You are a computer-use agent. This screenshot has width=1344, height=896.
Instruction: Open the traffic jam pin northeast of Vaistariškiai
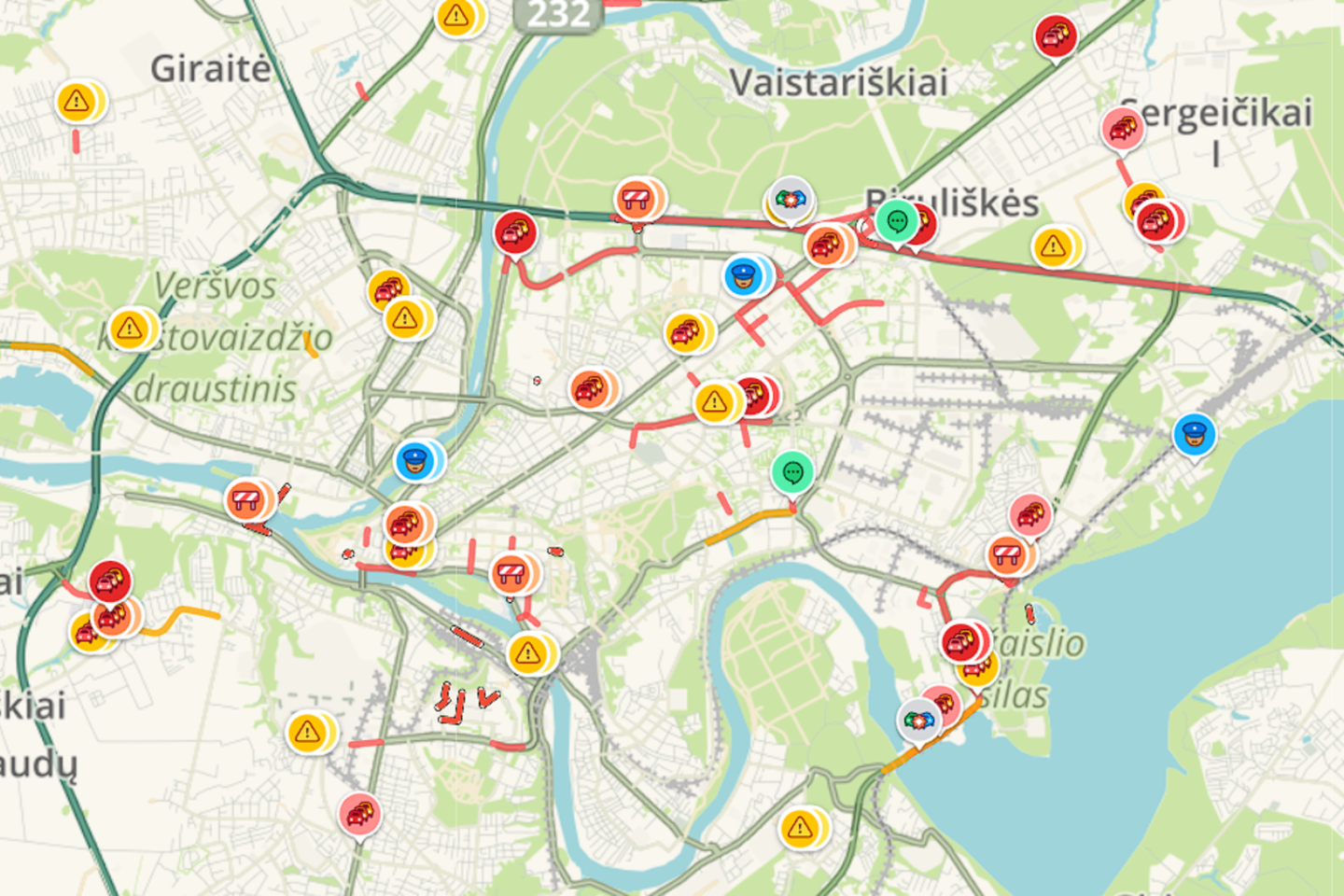[x=1055, y=37]
